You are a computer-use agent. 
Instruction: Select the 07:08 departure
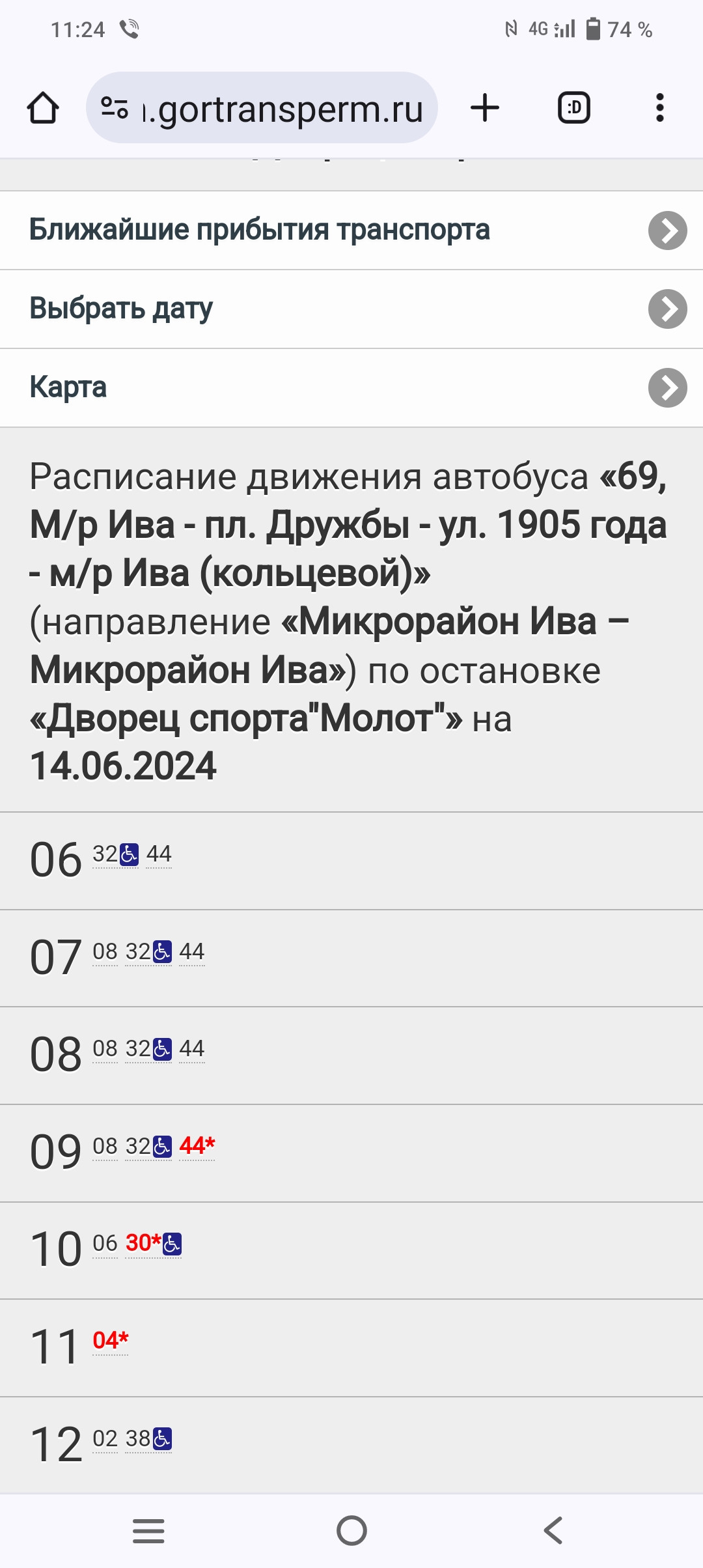click(105, 952)
